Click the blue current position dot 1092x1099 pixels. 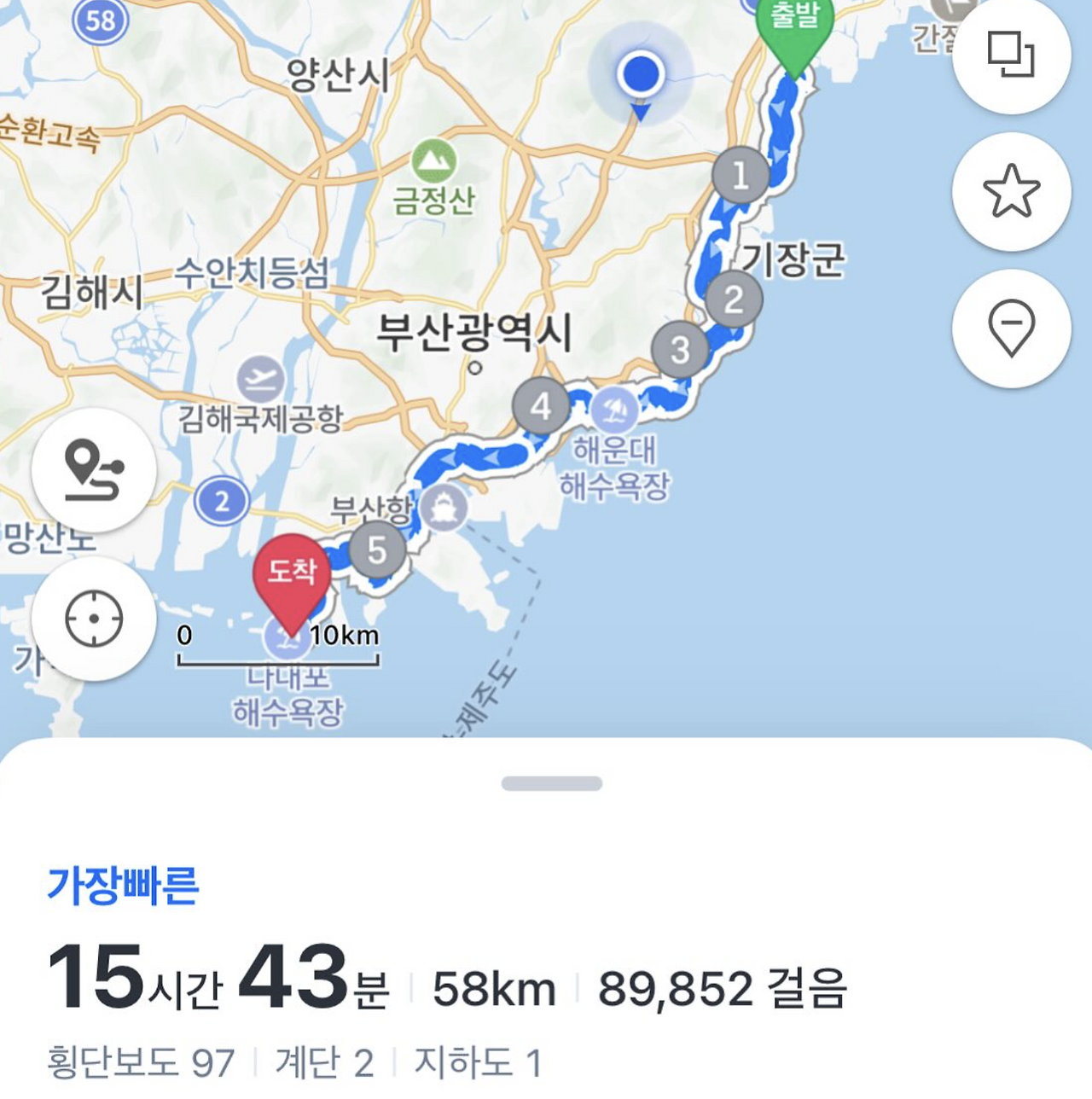(x=642, y=76)
